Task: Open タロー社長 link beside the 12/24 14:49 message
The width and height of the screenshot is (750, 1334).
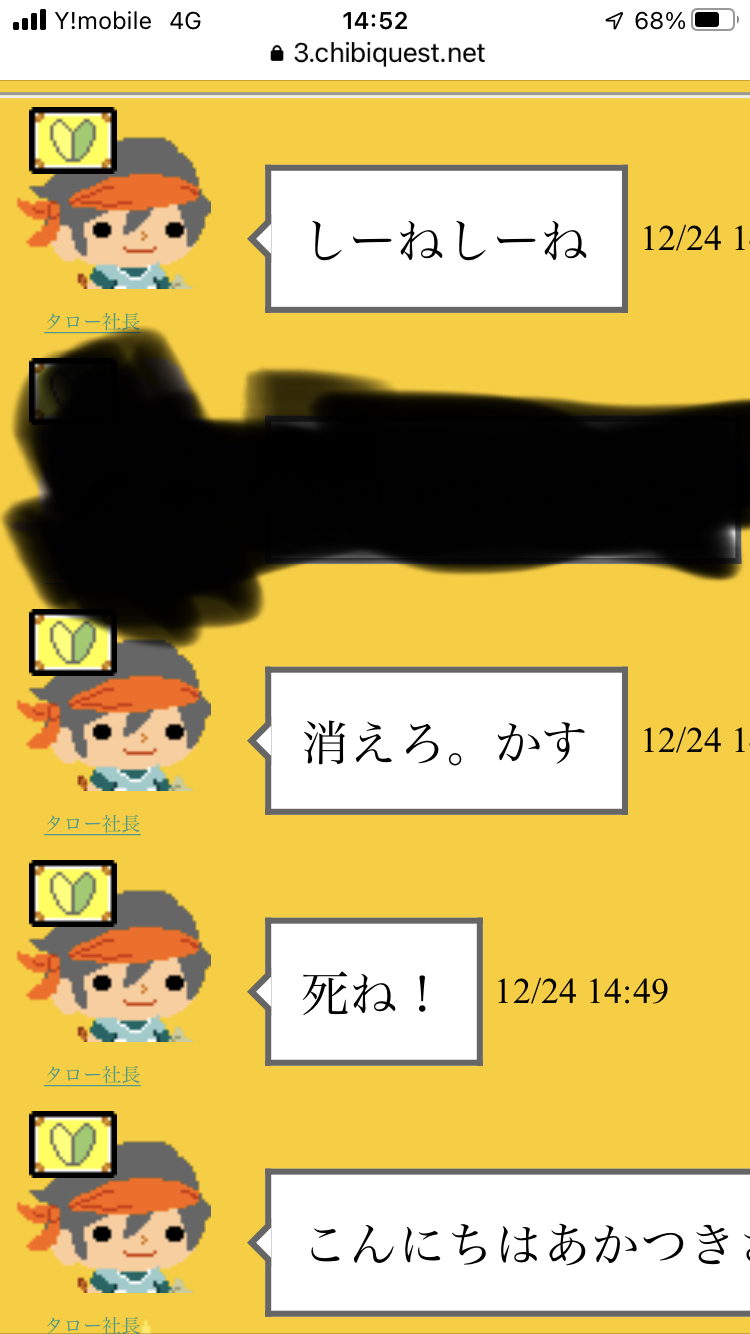Action: [x=92, y=1075]
